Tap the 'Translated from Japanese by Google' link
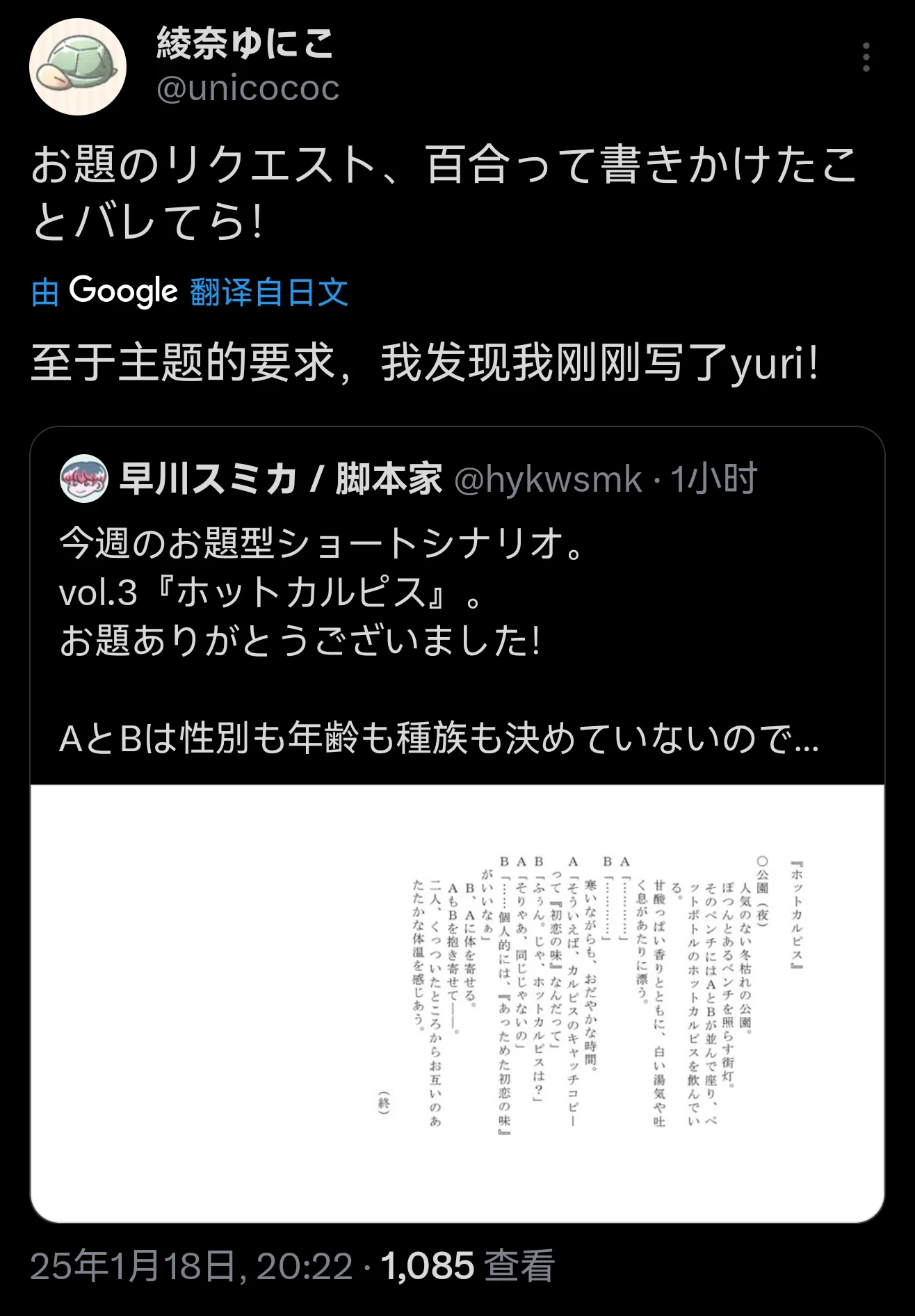The image size is (915, 1316). click(190, 291)
